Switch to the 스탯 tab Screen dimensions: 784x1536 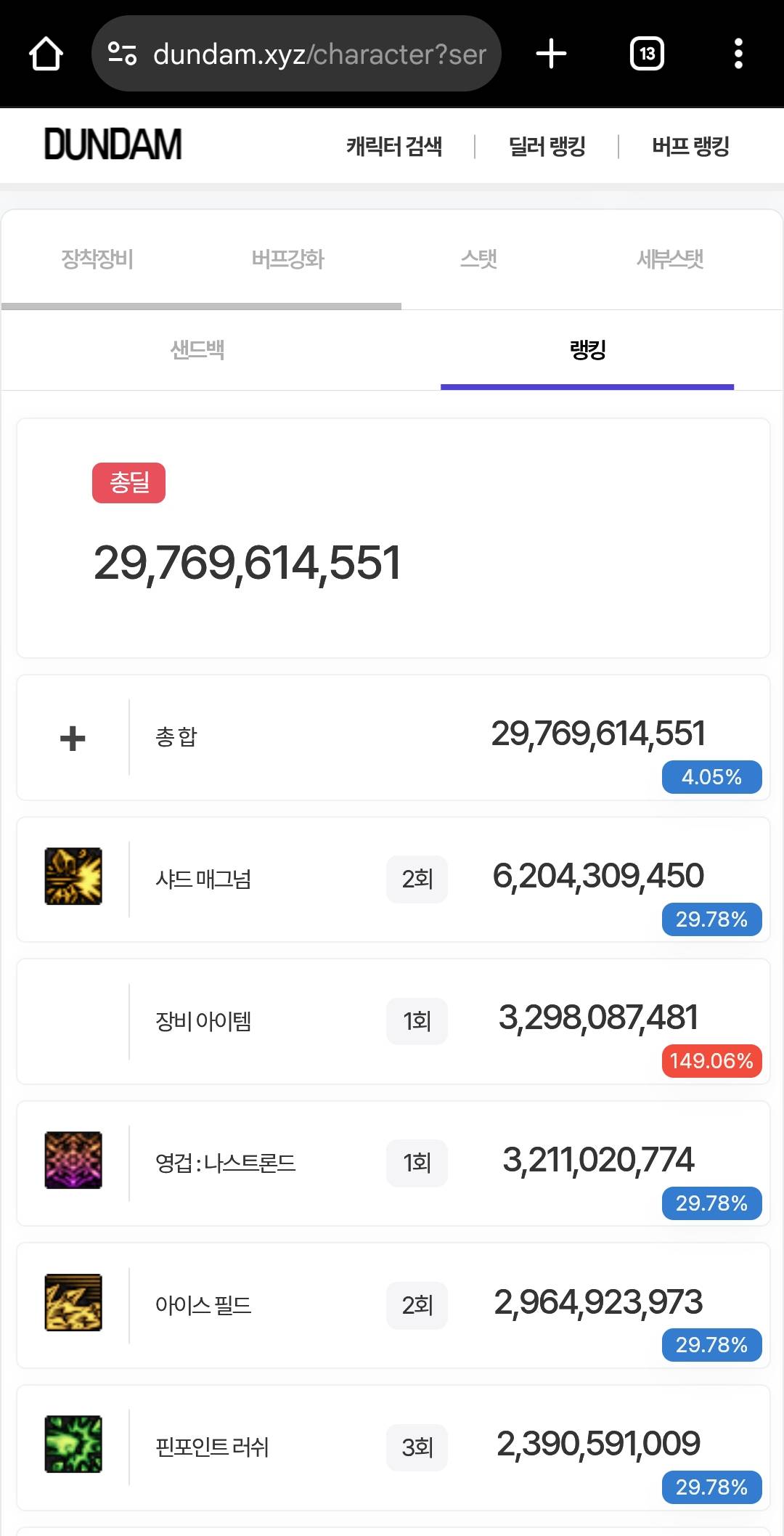click(478, 259)
